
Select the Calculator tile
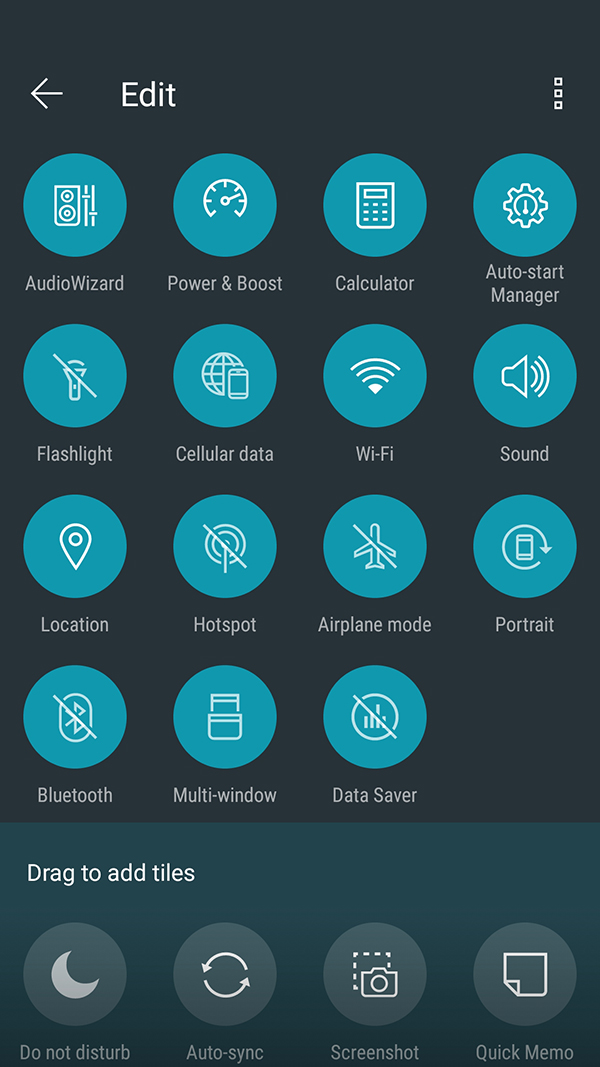(x=375, y=205)
